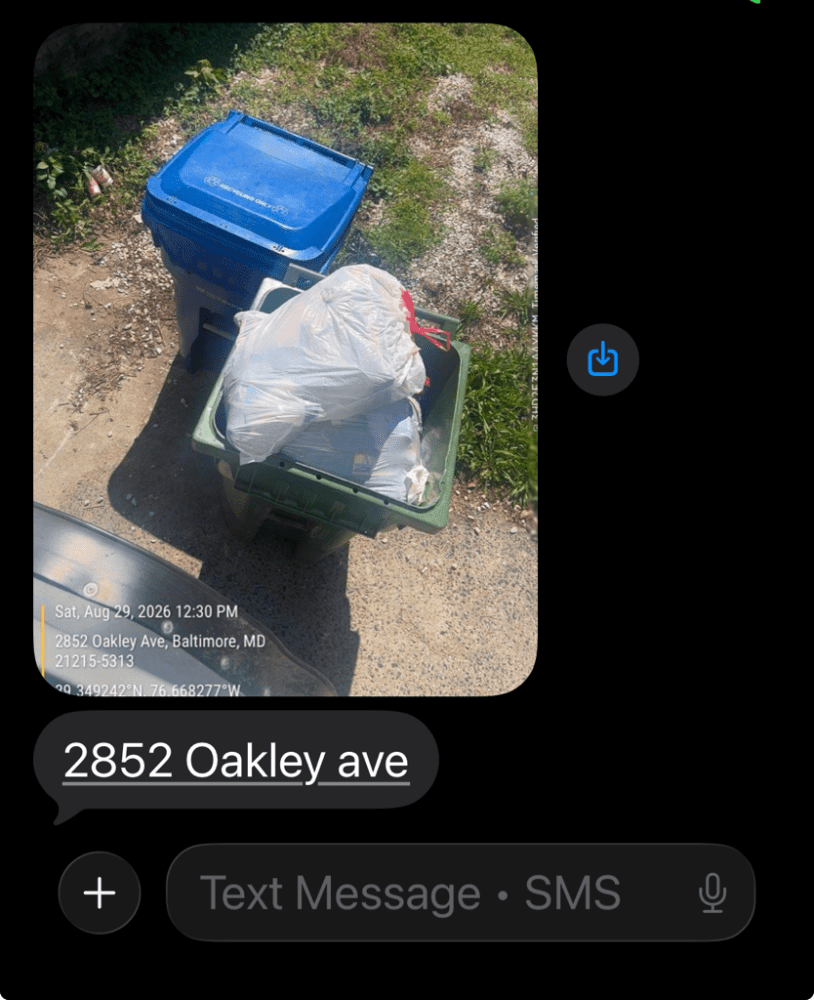Open the received trash bins photo
The width and height of the screenshot is (814, 1000).
tap(285, 360)
